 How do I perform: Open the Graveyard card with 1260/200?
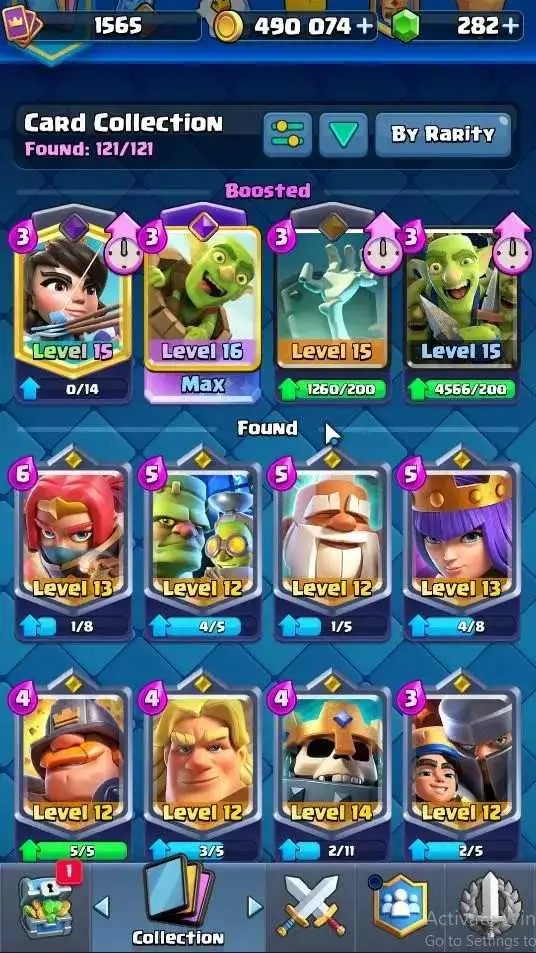332,304
